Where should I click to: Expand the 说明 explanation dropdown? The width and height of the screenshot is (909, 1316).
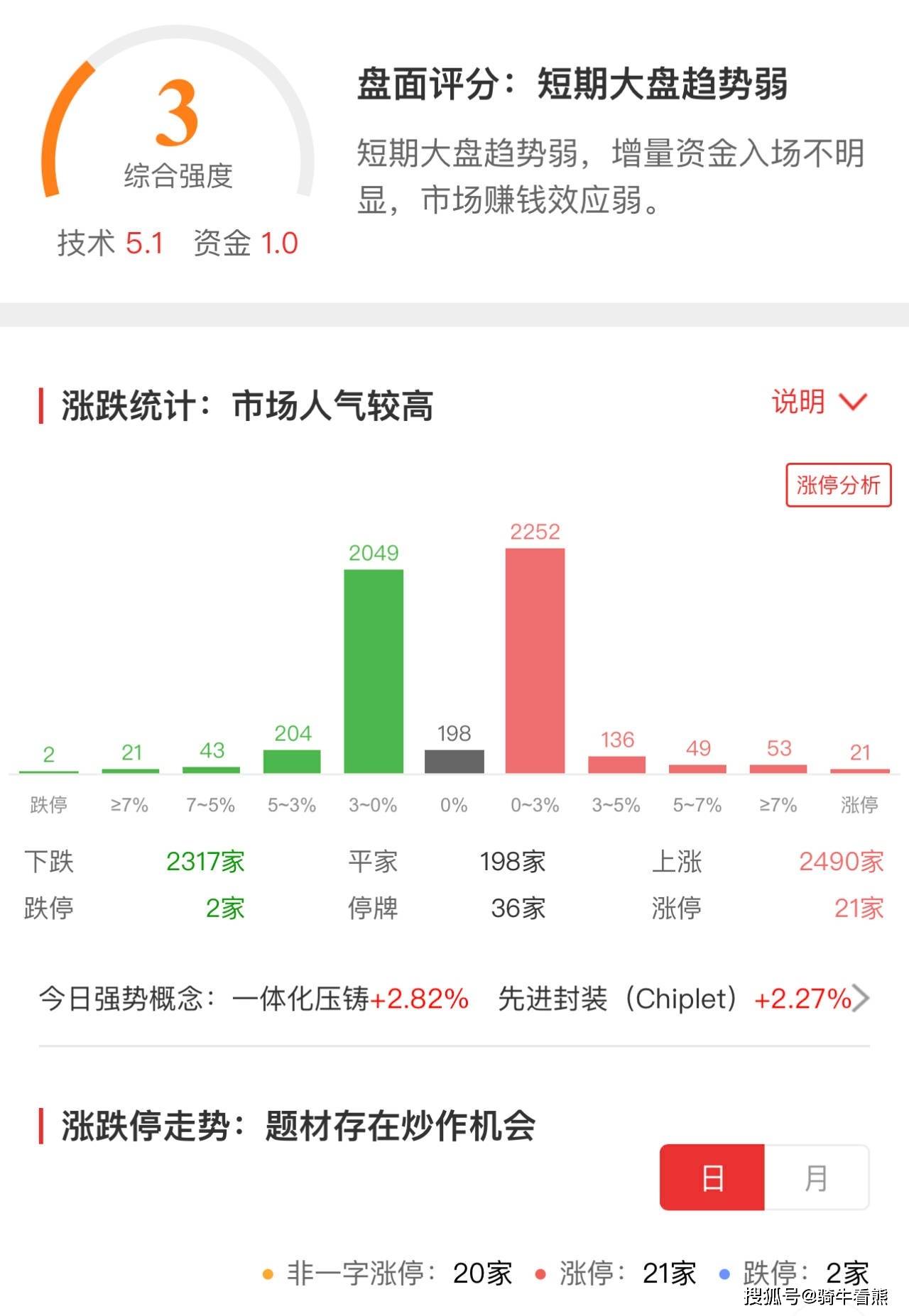pyautogui.click(x=819, y=402)
